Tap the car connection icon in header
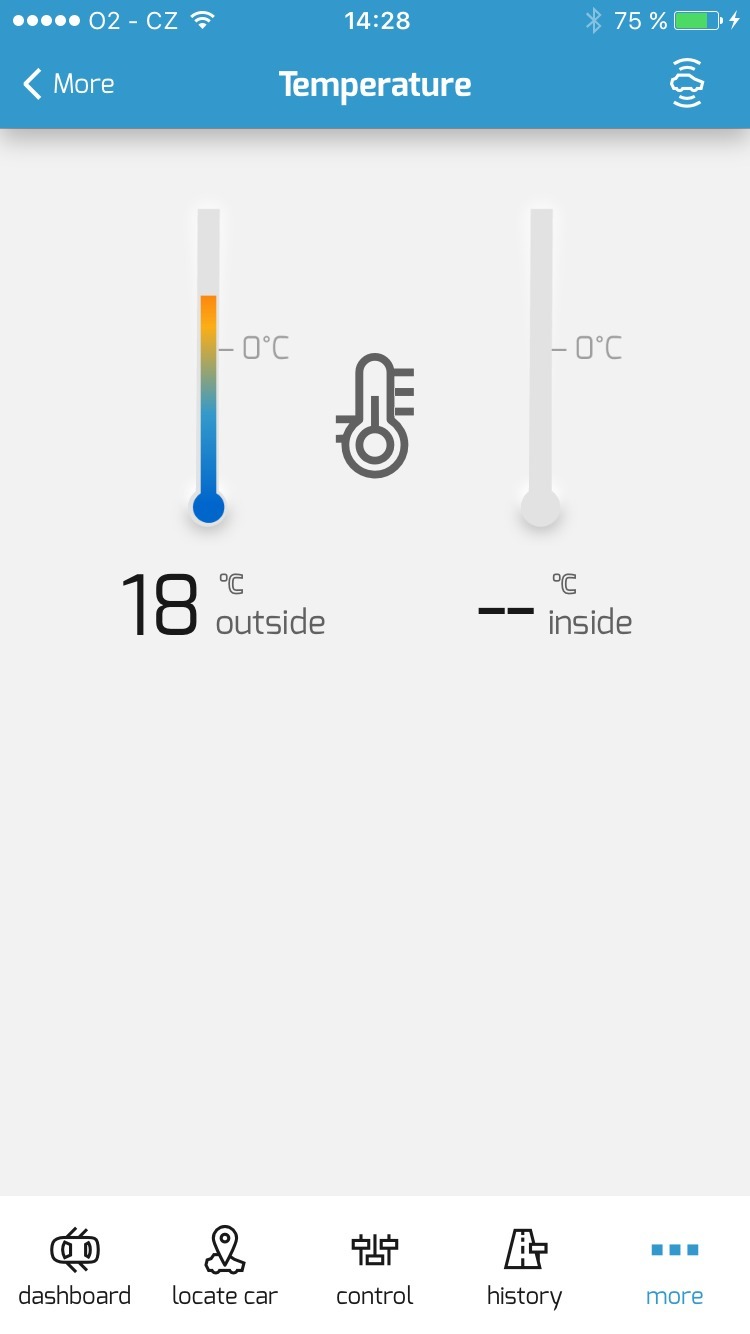This screenshot has height=1334, width=750. 687,84
